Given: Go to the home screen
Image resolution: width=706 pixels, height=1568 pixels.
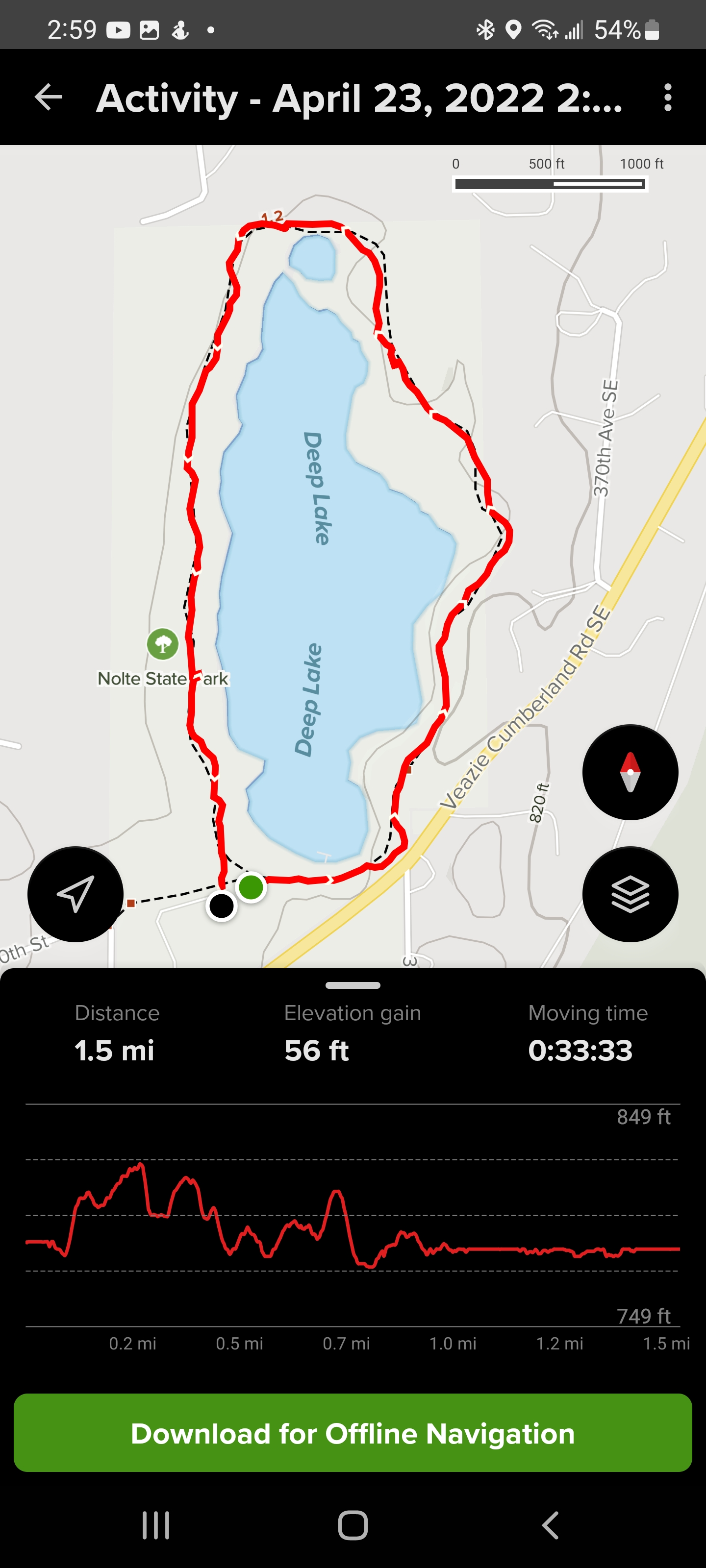Looking at the screenshot, I should tap(353, 1525).
